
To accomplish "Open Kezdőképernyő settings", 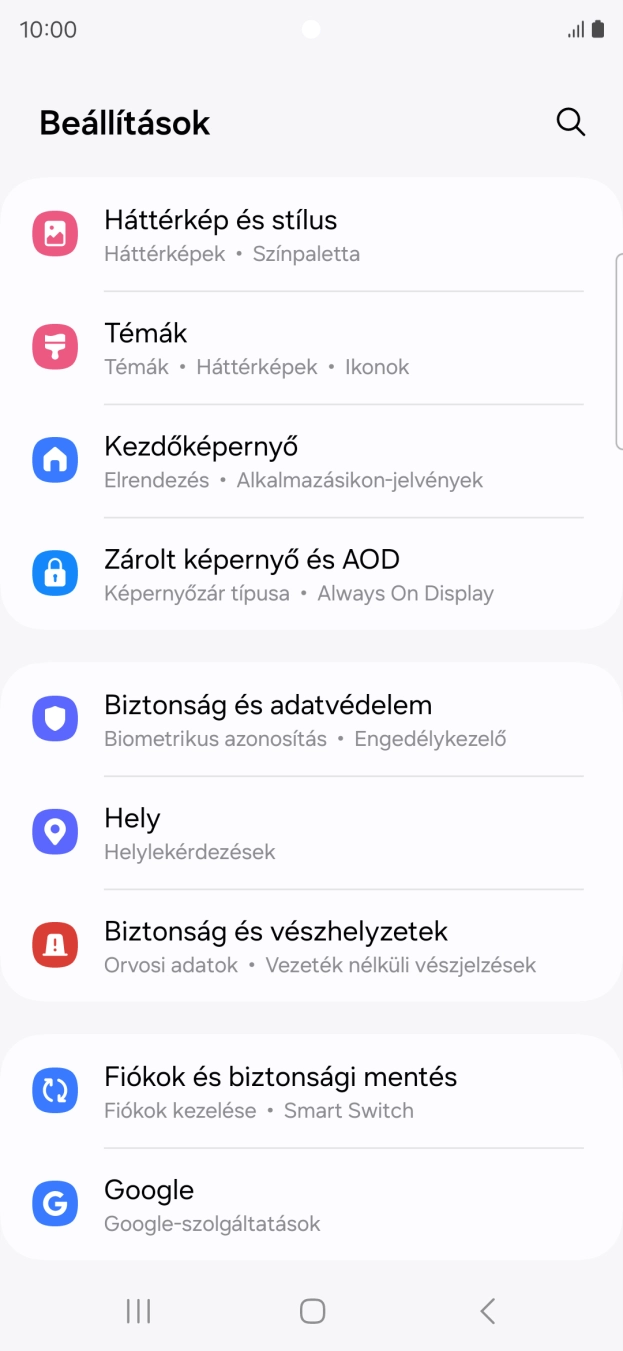I will click(310, 461).
